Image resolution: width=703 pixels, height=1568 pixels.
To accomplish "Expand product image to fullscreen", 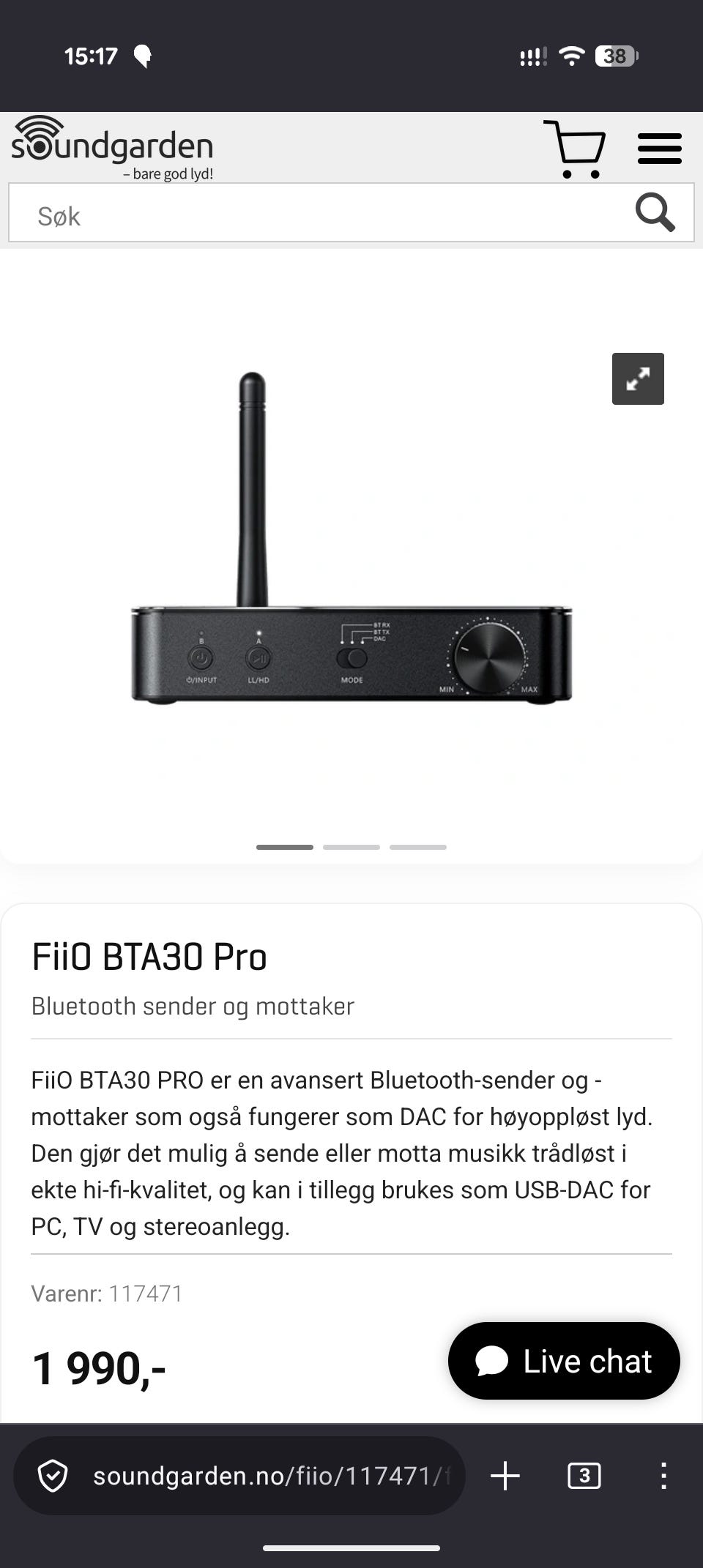I will click(638, 378).
